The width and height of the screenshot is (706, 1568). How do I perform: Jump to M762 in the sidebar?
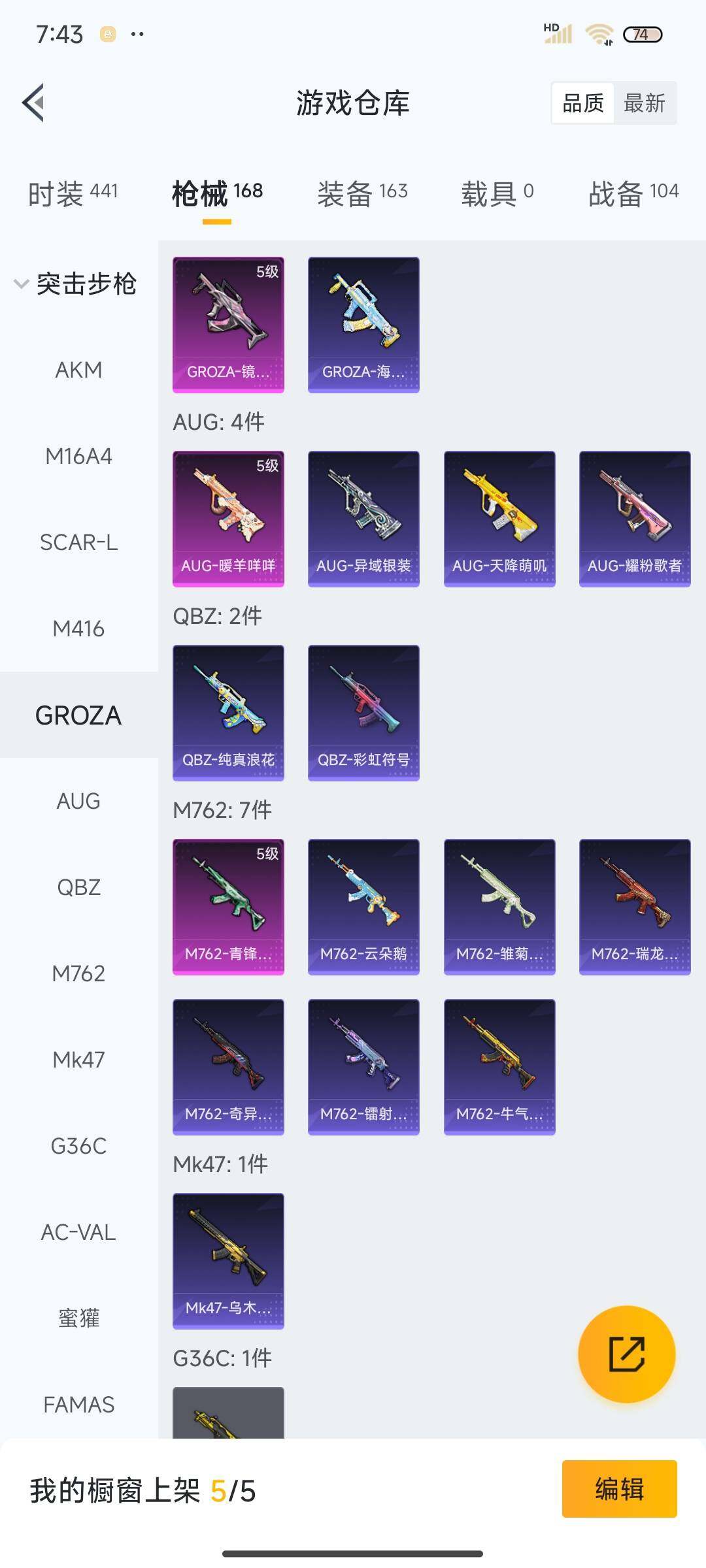[78, 973]
